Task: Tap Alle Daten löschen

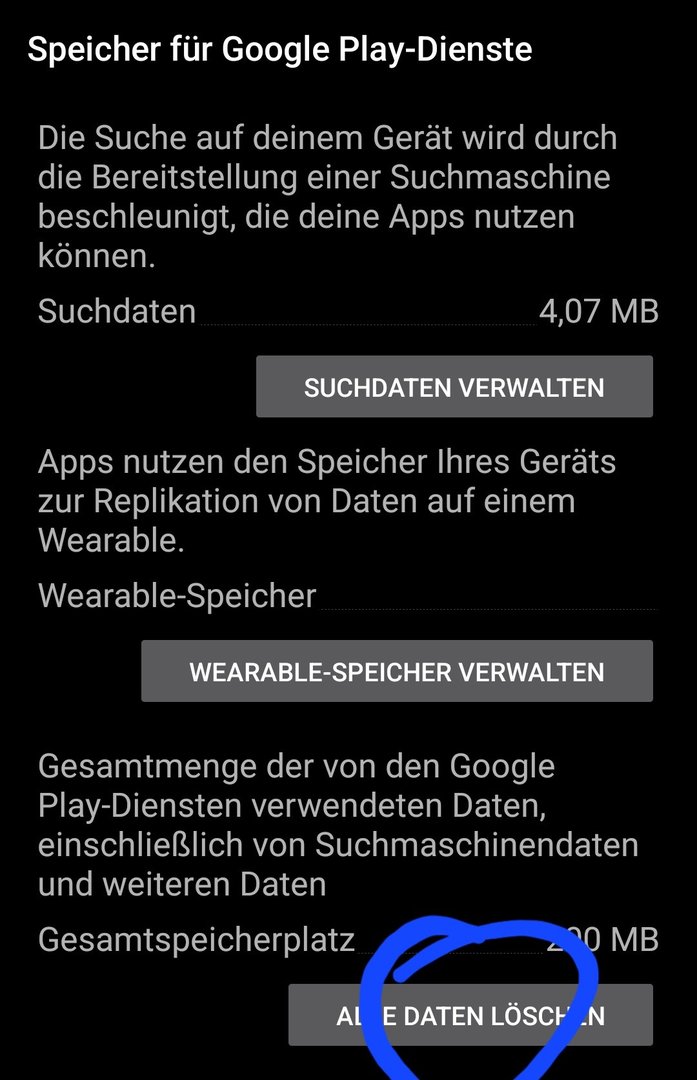Action: (470, 1016)
